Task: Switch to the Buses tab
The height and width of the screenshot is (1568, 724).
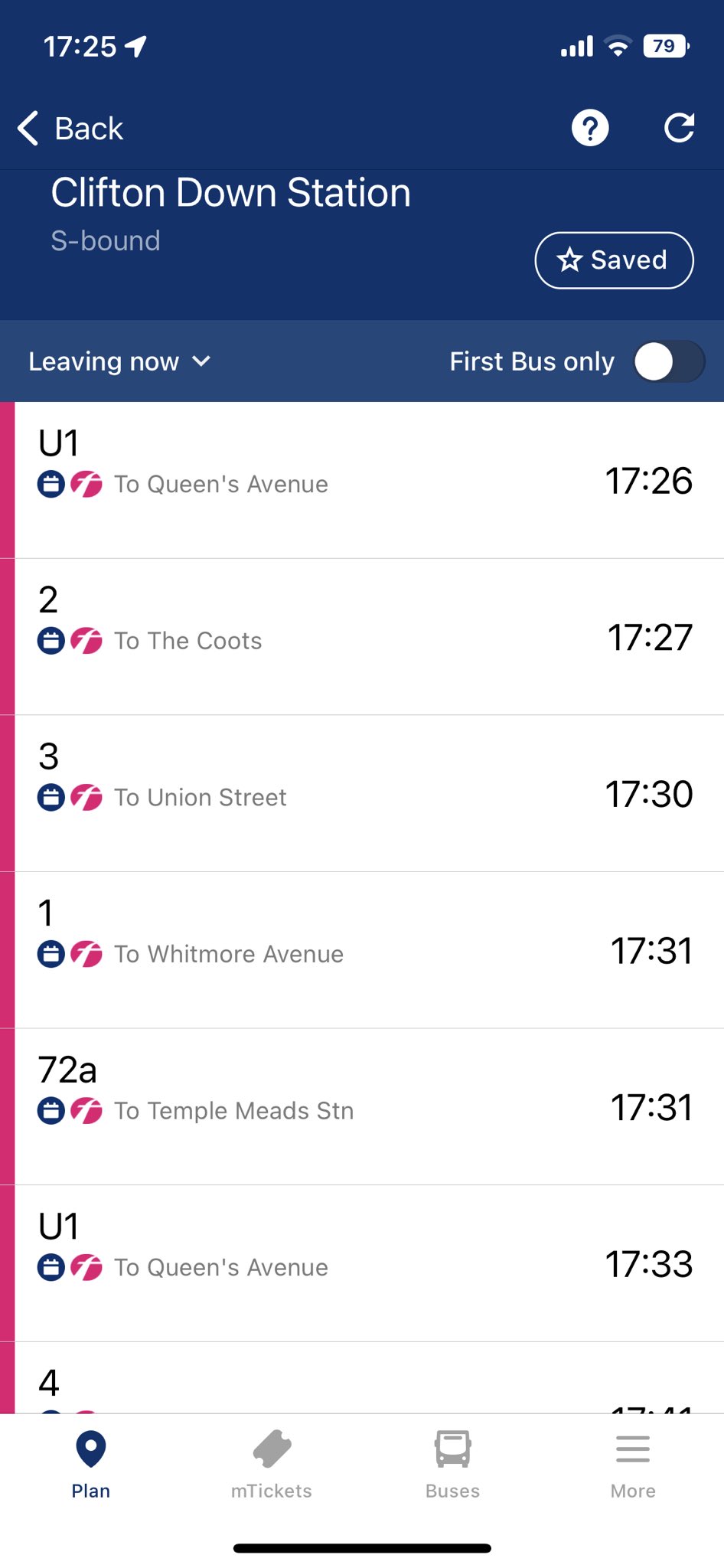Action: [x=452, y=1465]
